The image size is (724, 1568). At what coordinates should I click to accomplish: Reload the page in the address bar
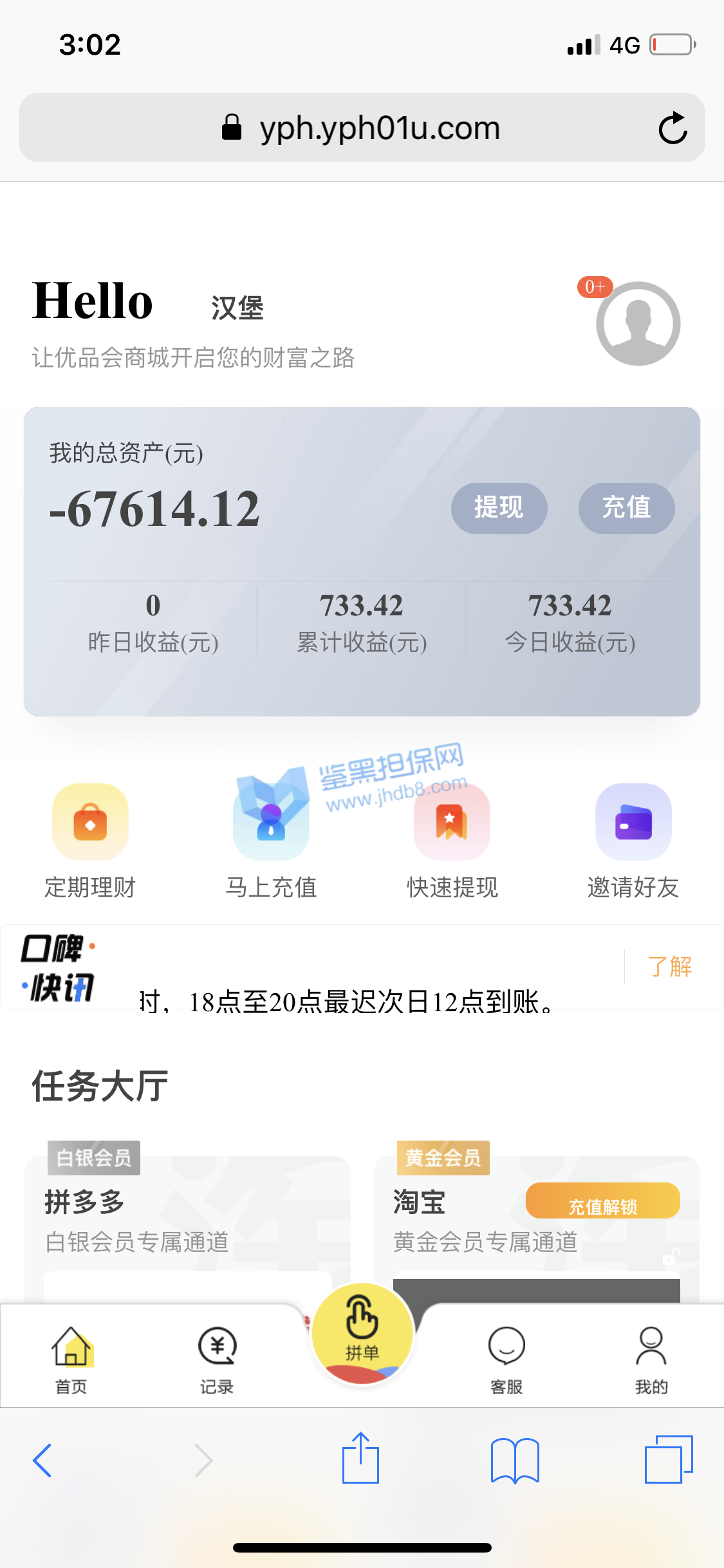(673, 128)
